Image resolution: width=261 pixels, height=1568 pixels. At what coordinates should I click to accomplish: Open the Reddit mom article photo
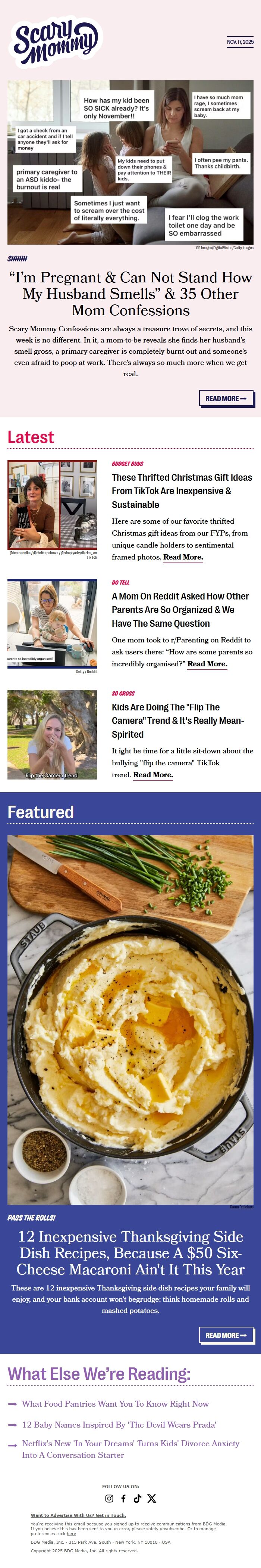(52, 623)
